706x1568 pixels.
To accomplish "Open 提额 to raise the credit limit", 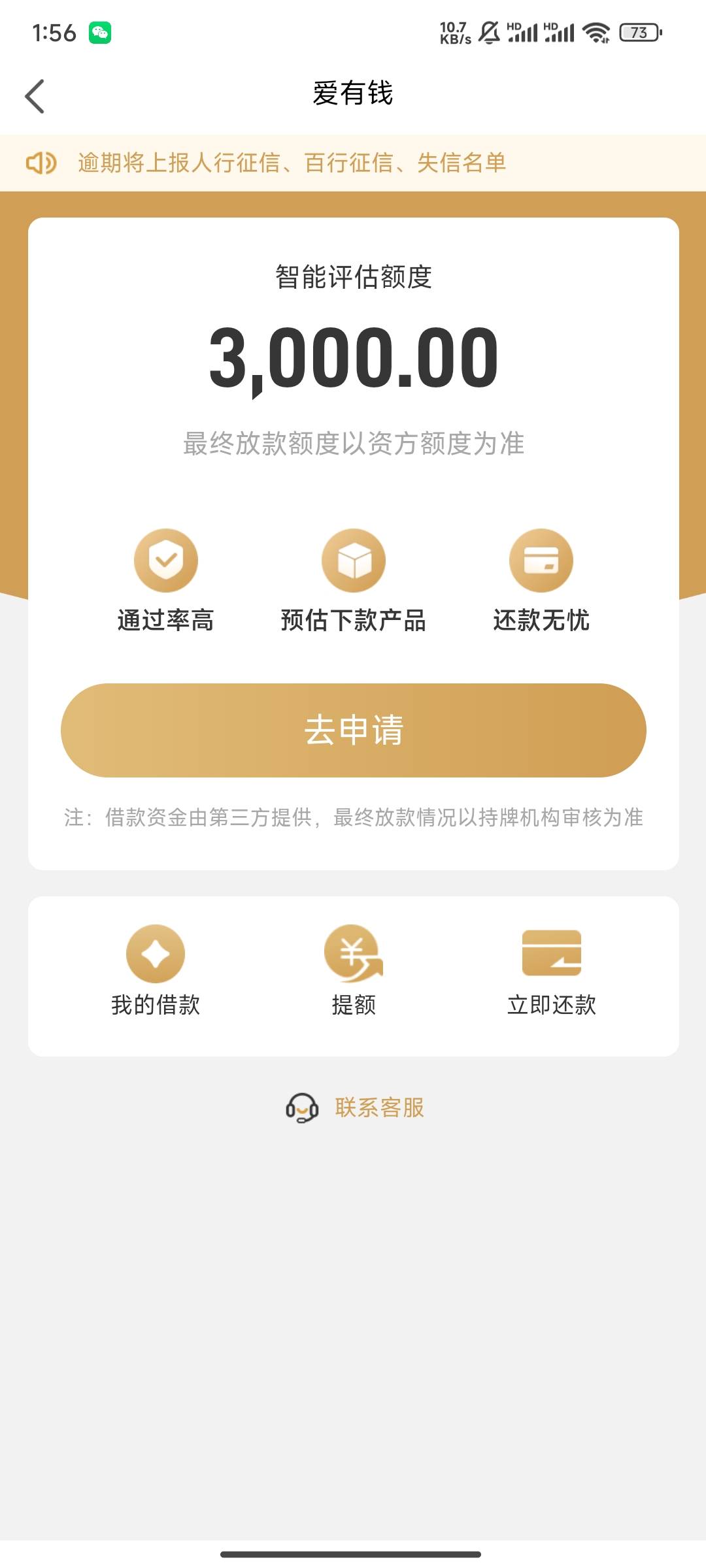I will 354,971.
